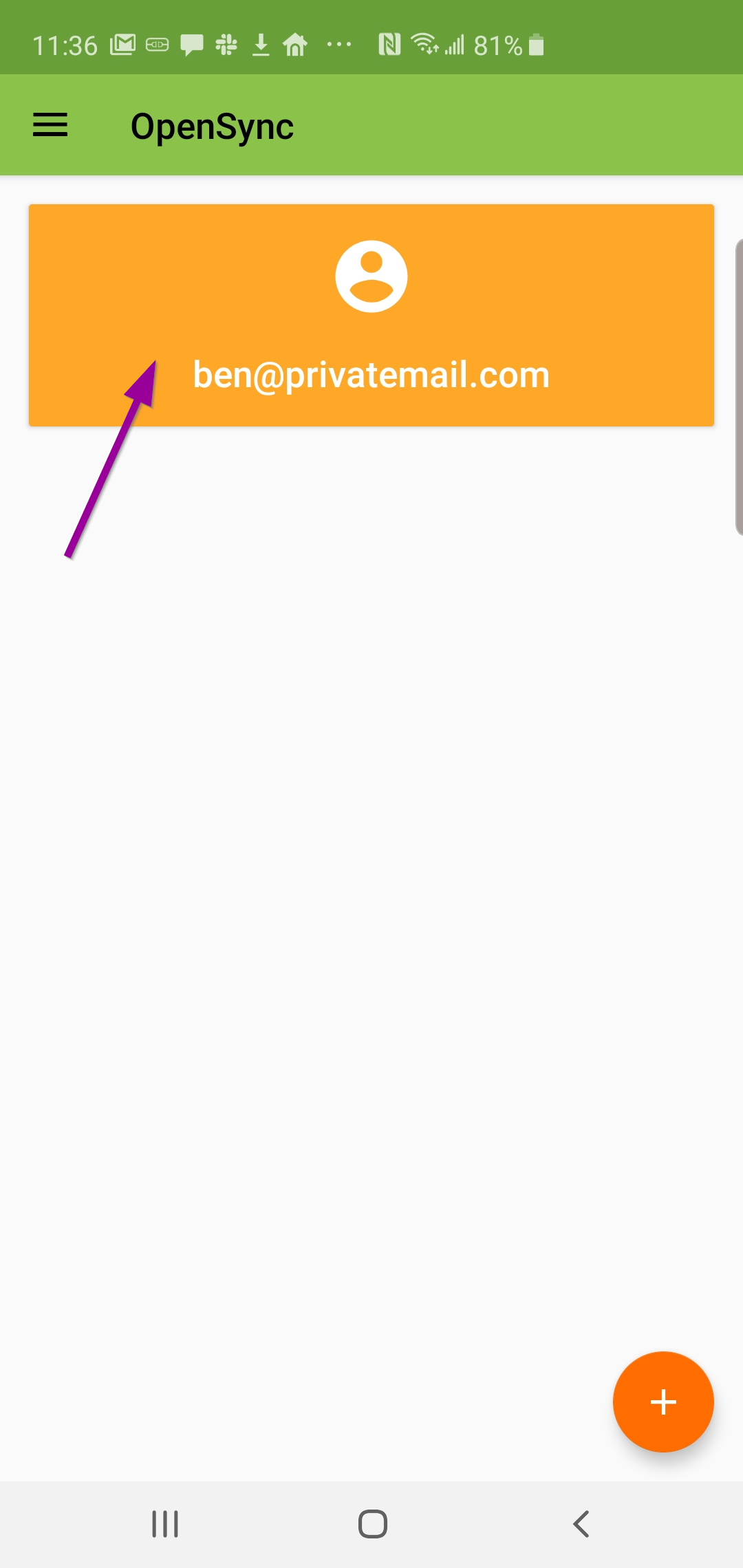Tap the orange plus add button

[663, 1402]
